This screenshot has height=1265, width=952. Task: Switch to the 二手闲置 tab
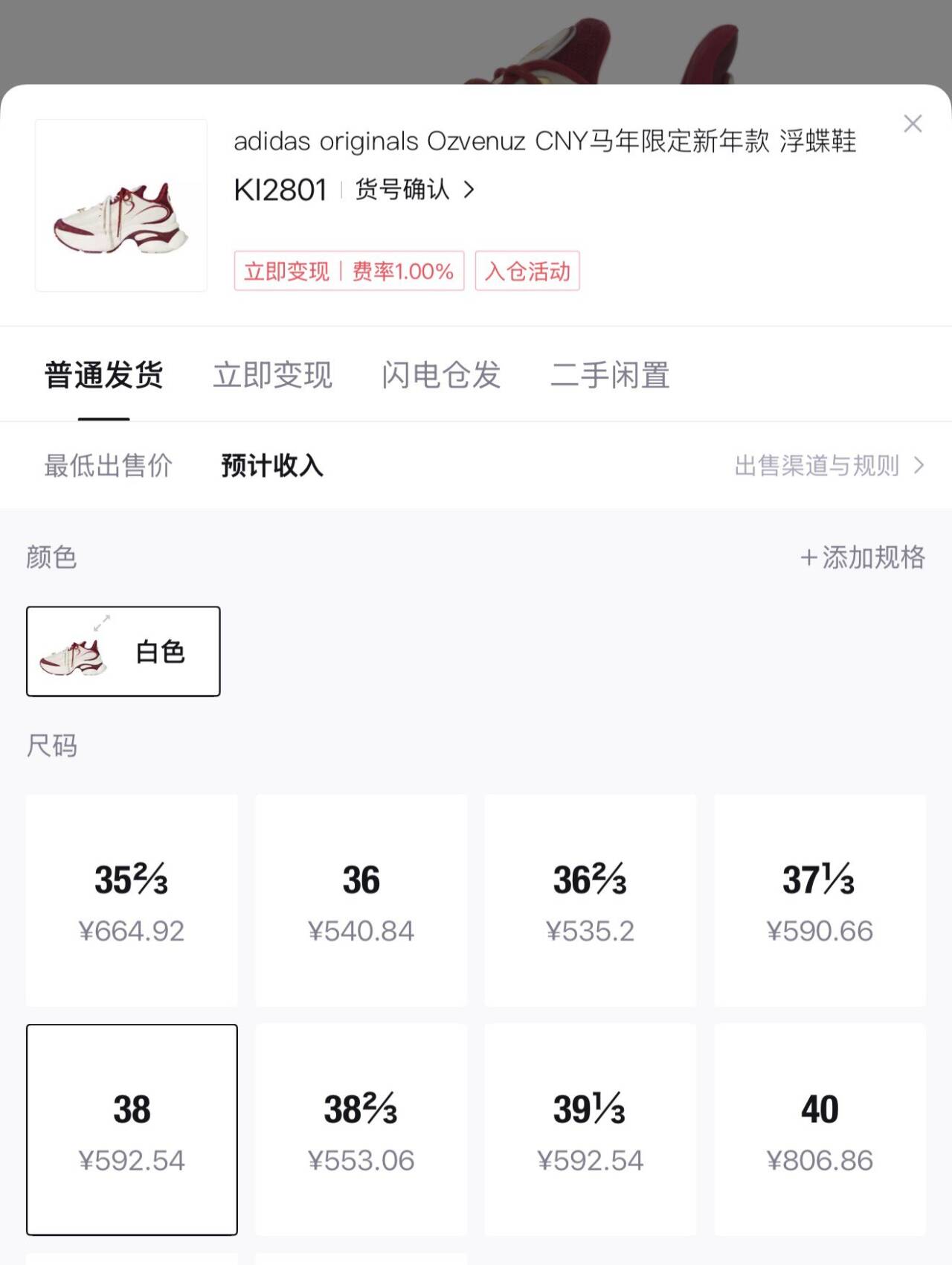(x=610, y=375)
